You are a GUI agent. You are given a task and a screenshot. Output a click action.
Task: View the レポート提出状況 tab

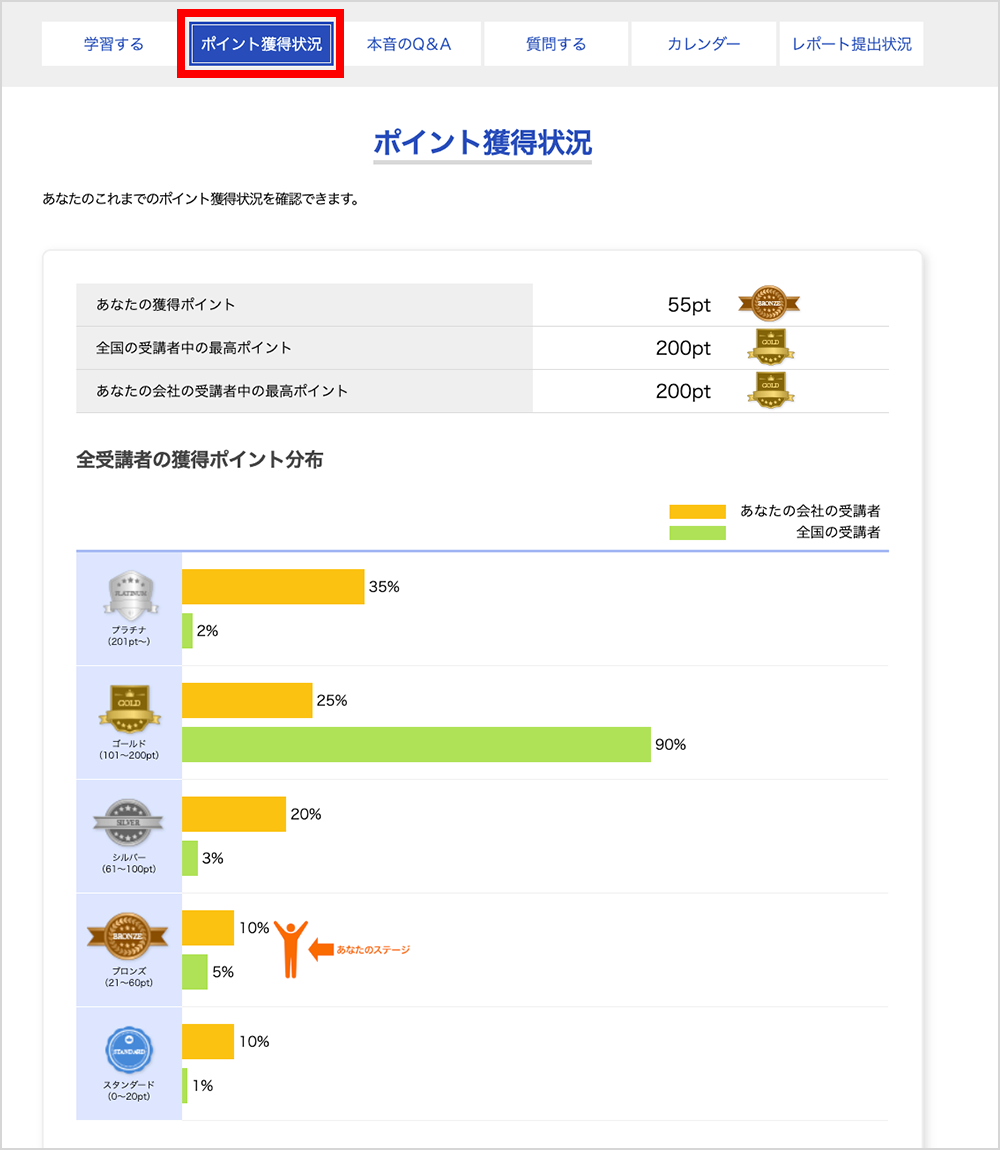tap(851, 44)
